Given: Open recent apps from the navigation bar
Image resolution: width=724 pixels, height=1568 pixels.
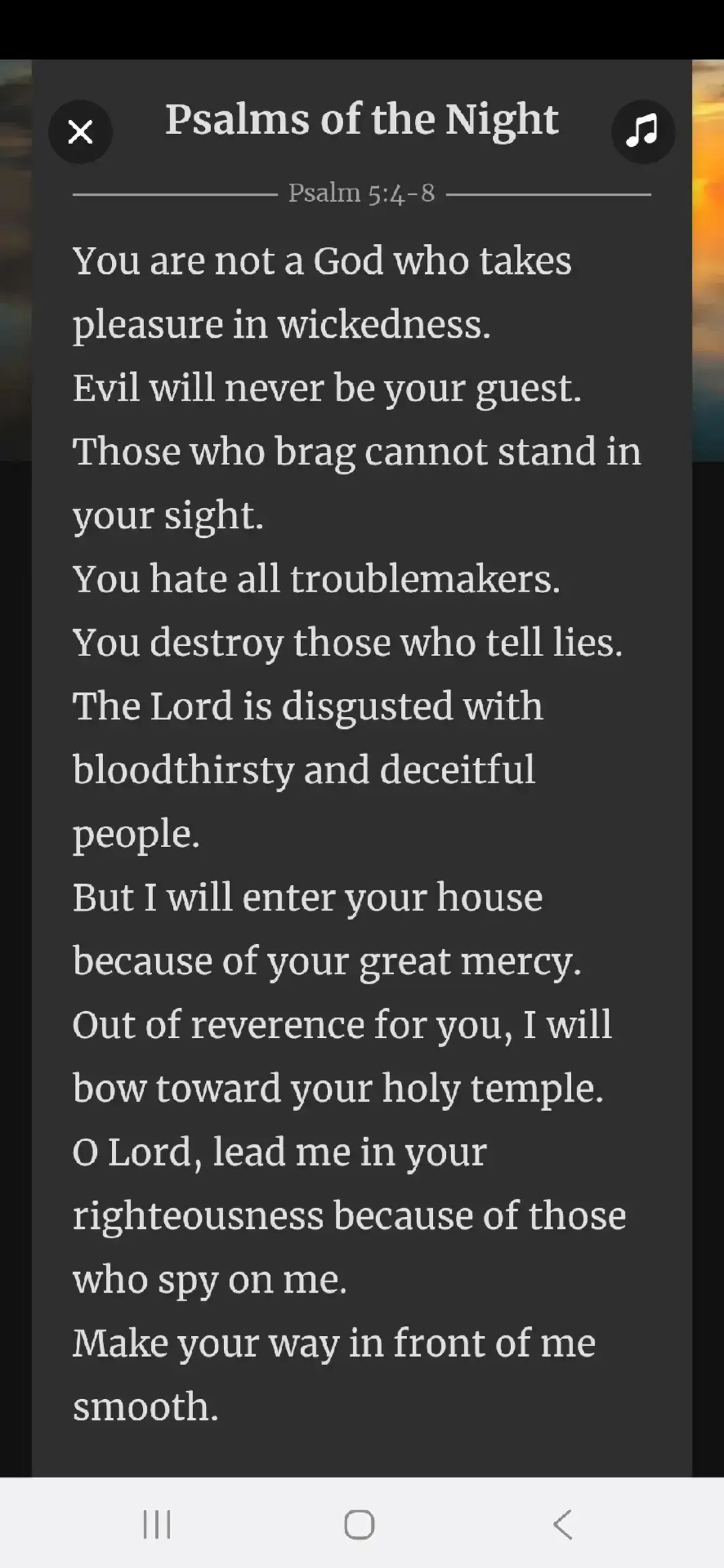Looking at the screenshot, I should 158,1524.
